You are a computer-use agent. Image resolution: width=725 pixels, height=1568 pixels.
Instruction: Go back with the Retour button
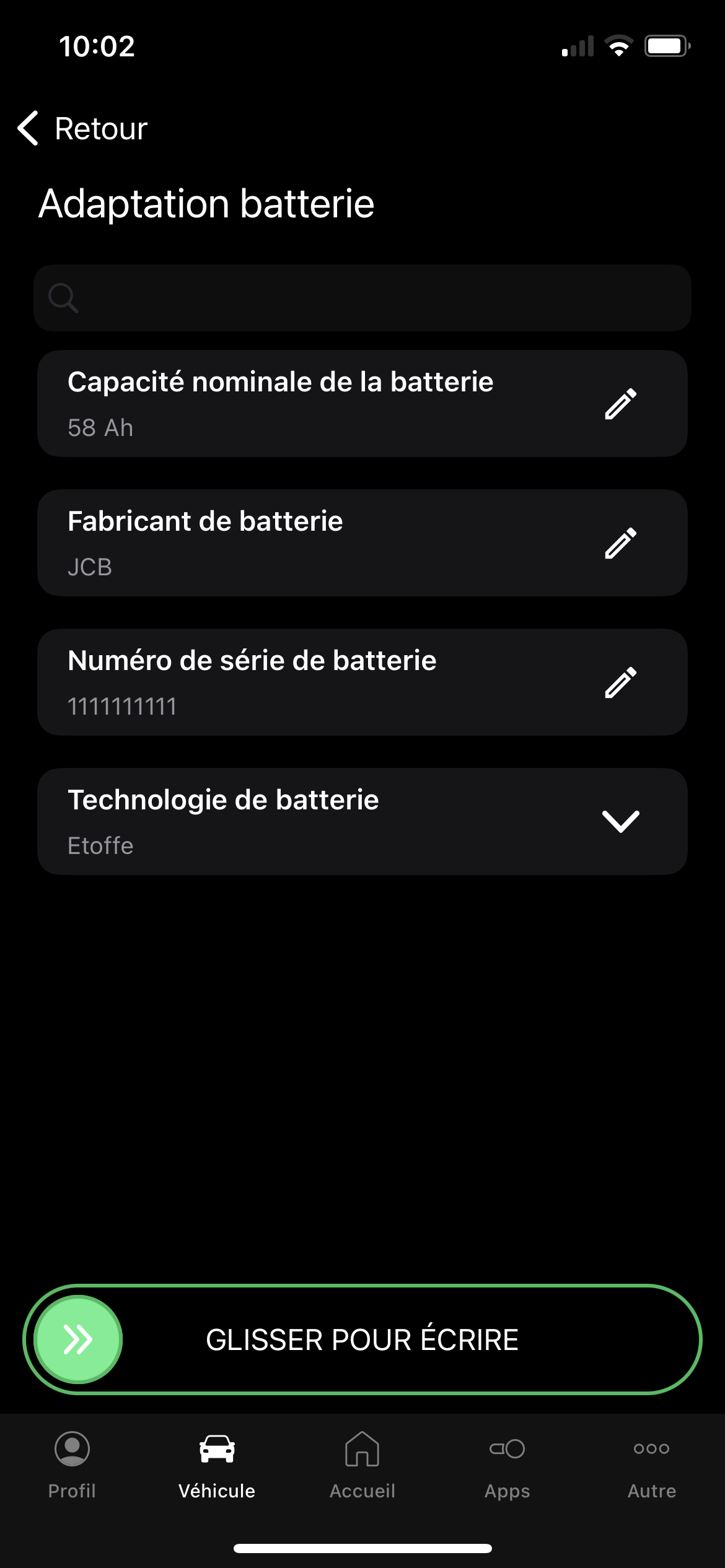click(x=83, y=129)
